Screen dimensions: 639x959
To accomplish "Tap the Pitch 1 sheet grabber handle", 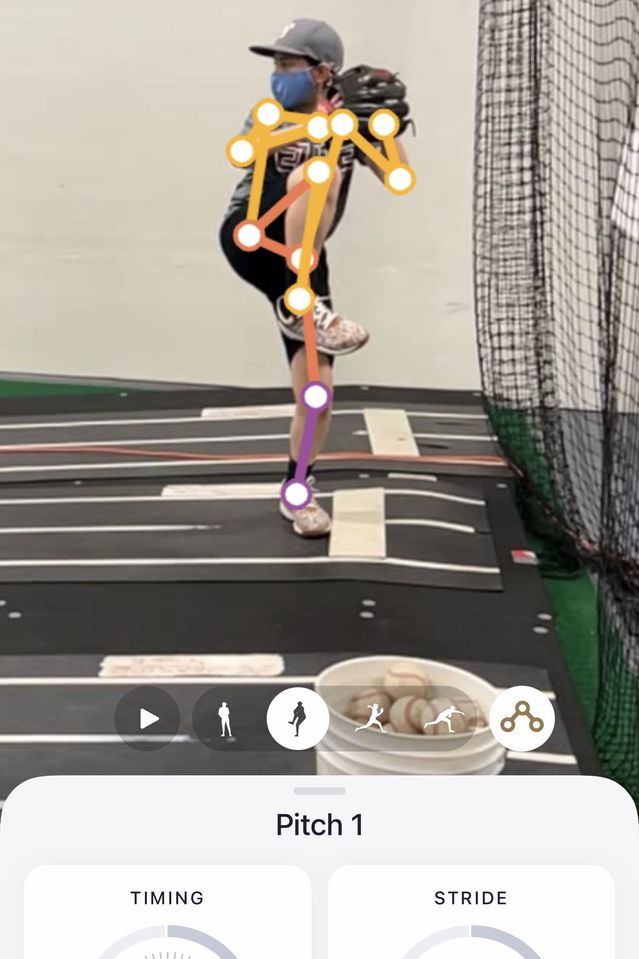I will pos(320,791).
